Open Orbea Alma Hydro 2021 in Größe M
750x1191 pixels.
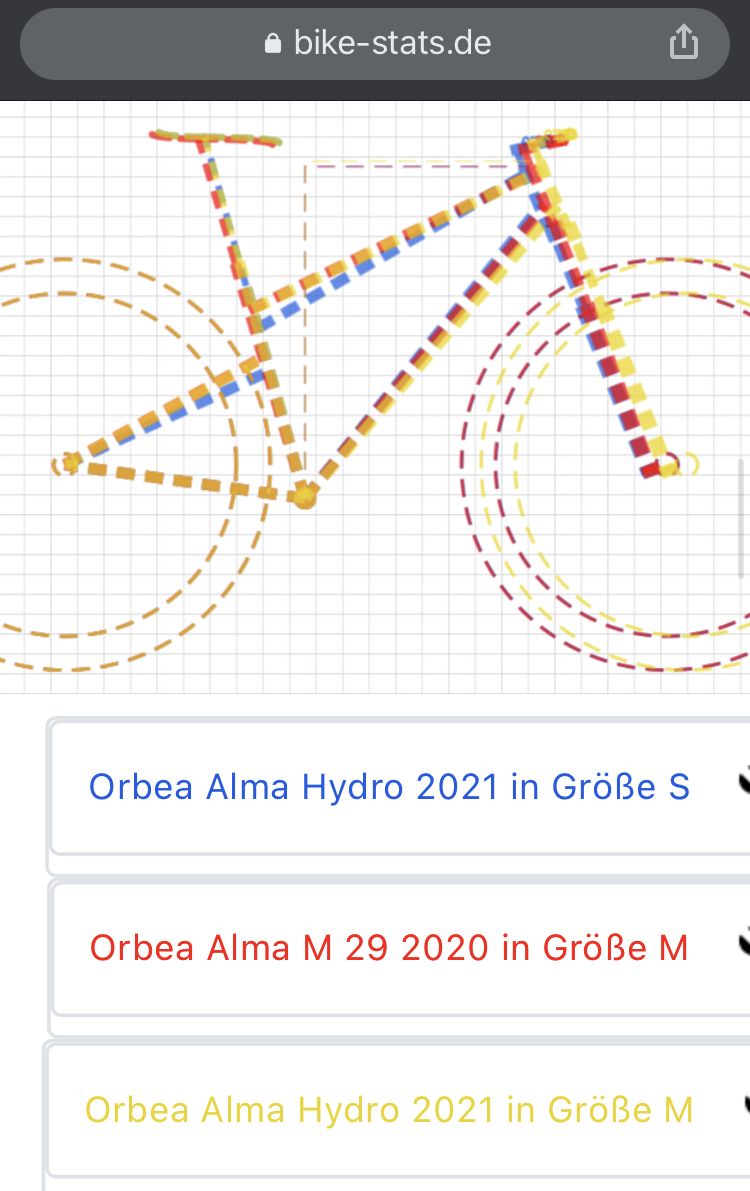[x=389, y=1110]
